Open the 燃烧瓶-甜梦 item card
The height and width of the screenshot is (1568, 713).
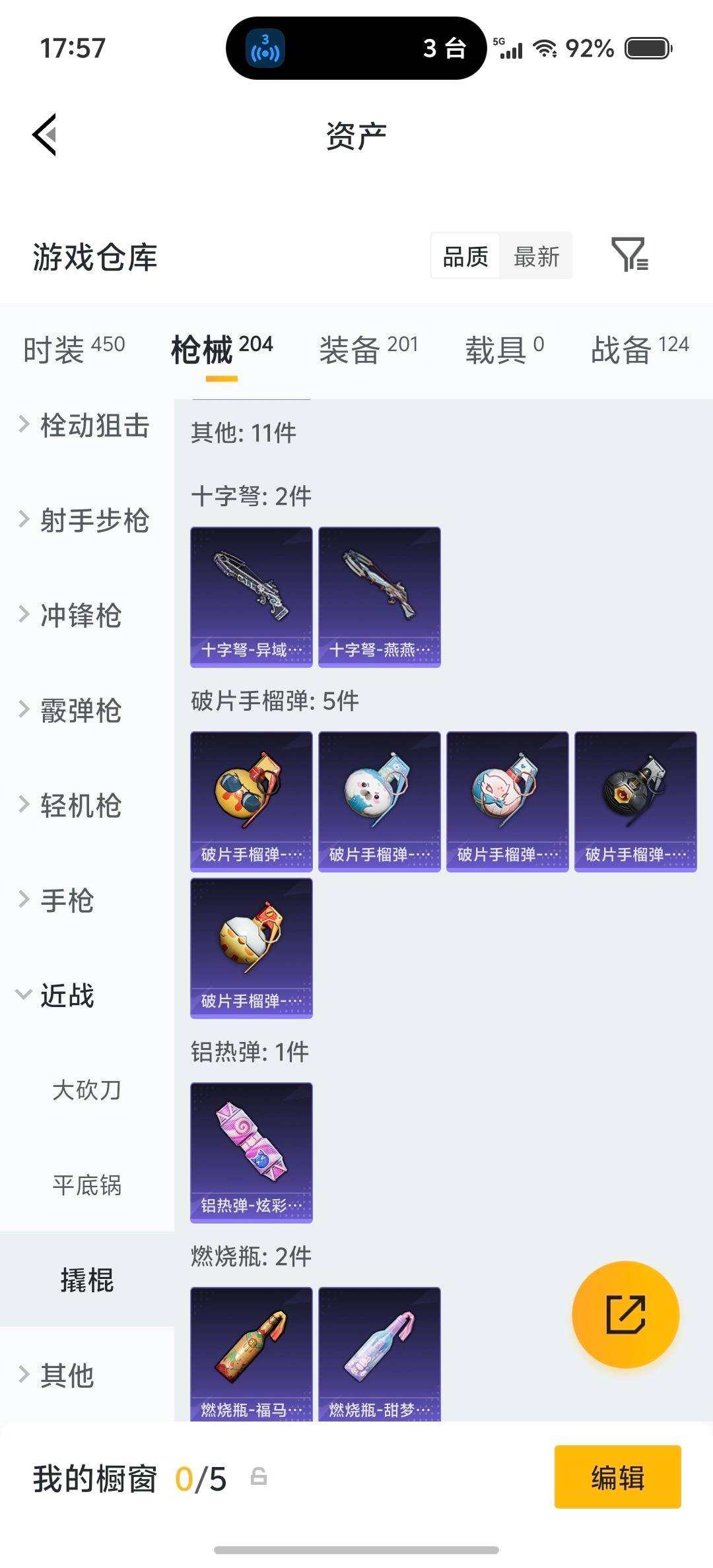[379, 1352]
